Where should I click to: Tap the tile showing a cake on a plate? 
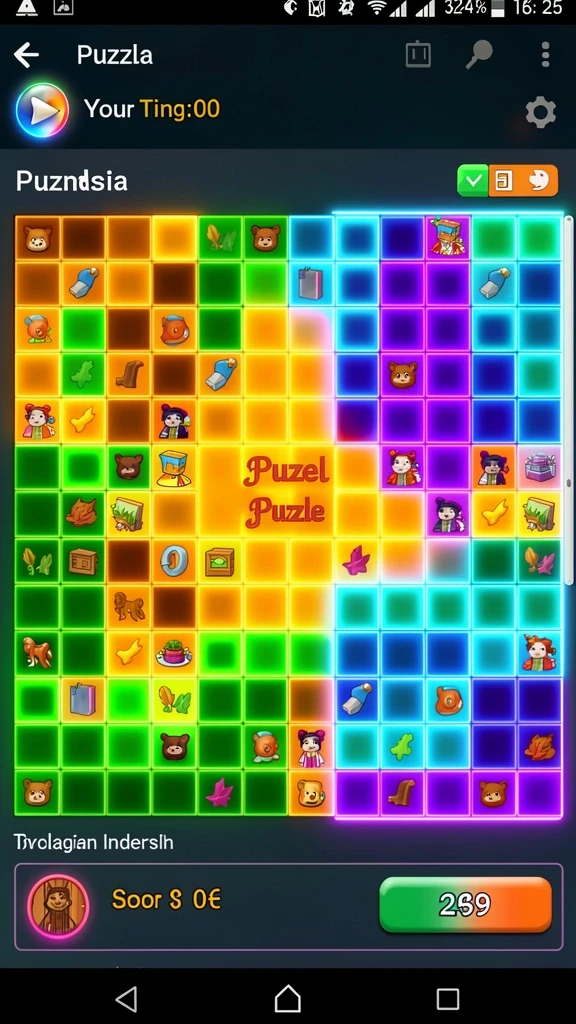(x=174, y=652)
